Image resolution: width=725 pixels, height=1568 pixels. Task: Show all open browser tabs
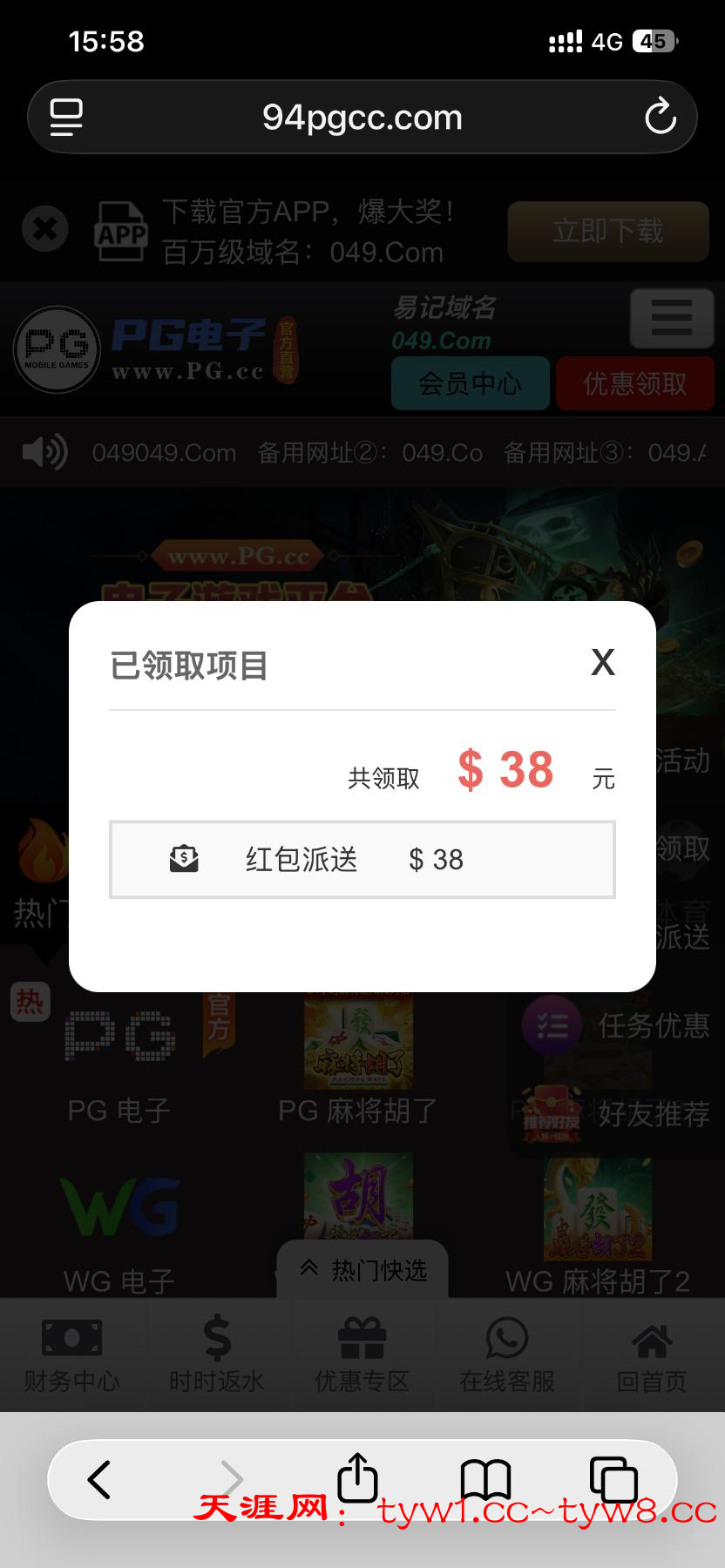(x=613, y=1479)
